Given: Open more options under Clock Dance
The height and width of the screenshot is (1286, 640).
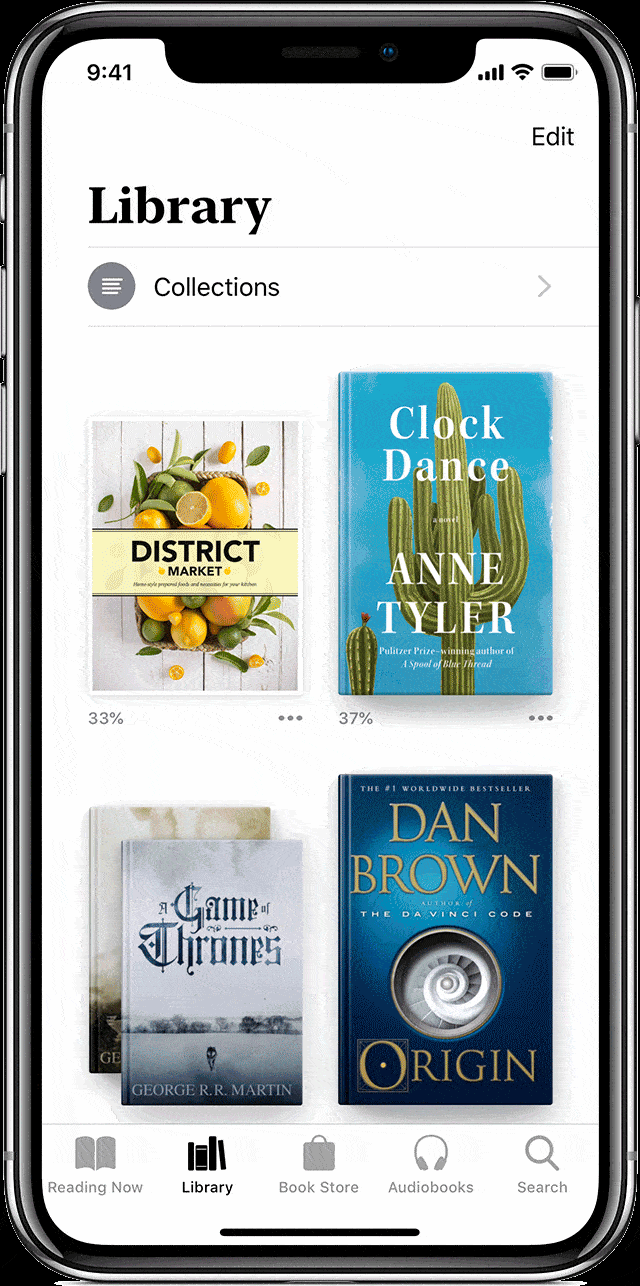Looking at the screenshot, I should point(540,718).
